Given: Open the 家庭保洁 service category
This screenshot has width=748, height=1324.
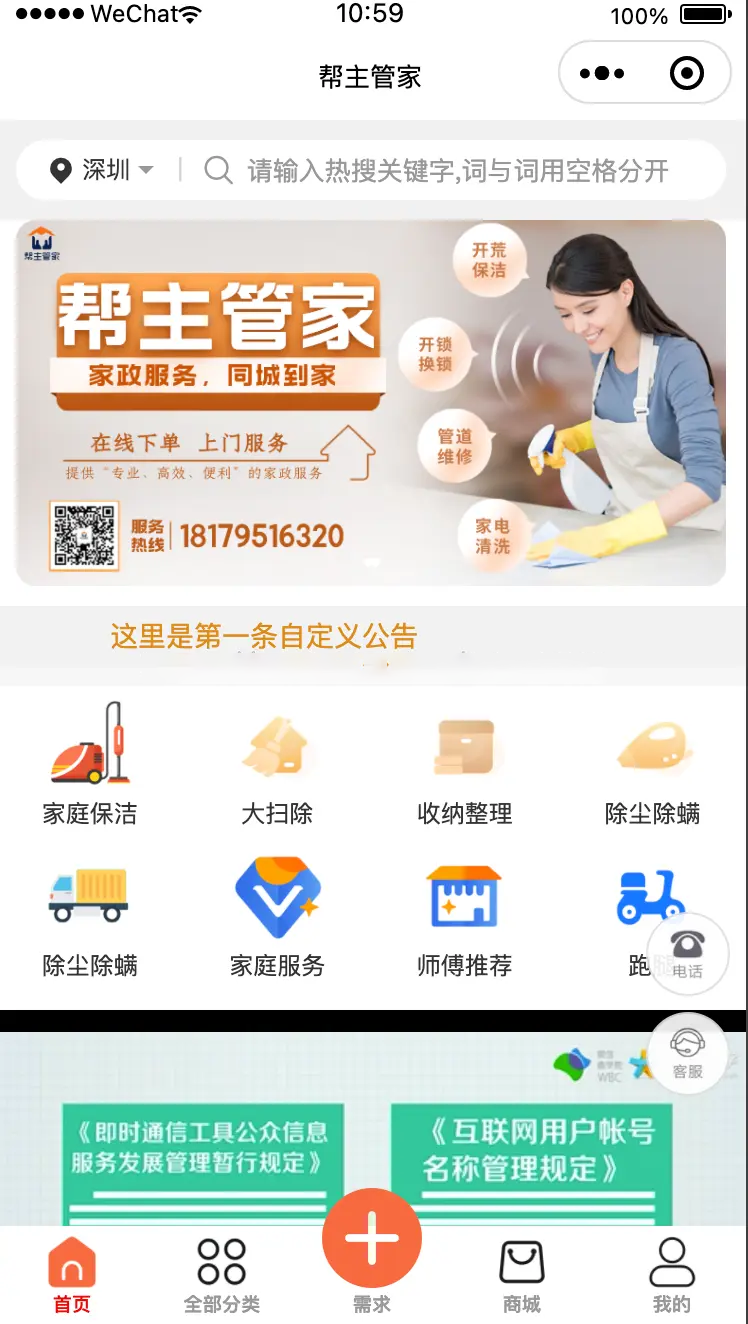Looking at the screenshot, I should tap(89, 765).
